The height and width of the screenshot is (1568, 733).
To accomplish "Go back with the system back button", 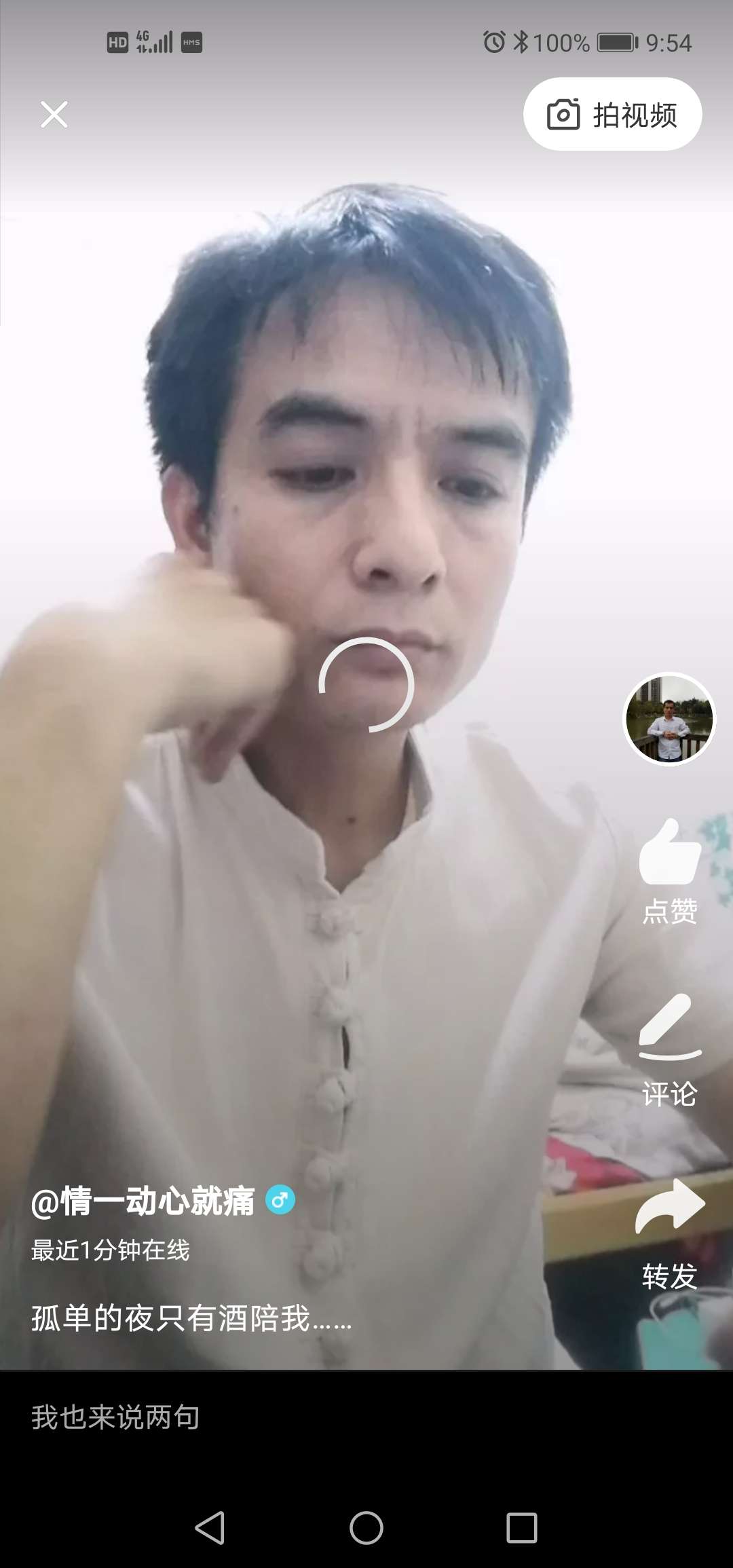I will click(210, 1527).
